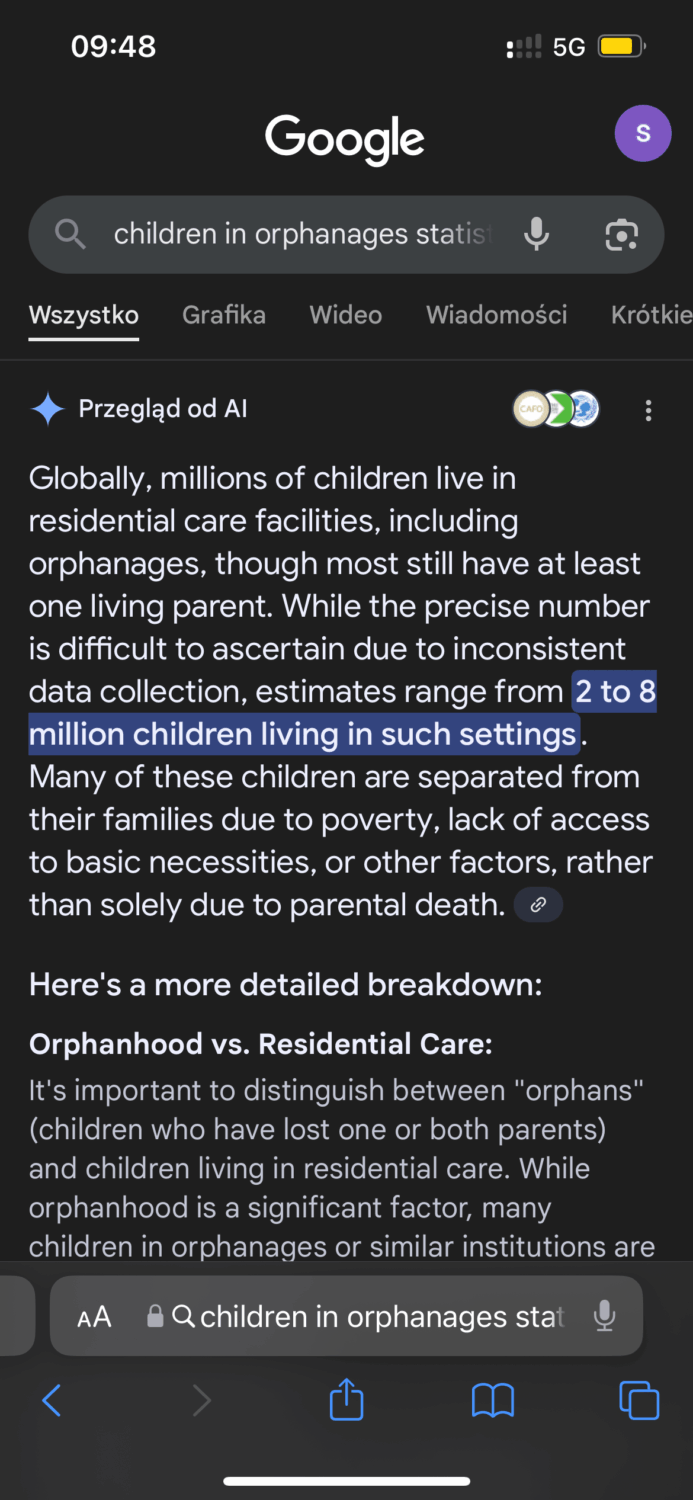Switch to the Wiadomości tab
The height and width of the screenshot is (1500, 693).
[x=497, y=315]
